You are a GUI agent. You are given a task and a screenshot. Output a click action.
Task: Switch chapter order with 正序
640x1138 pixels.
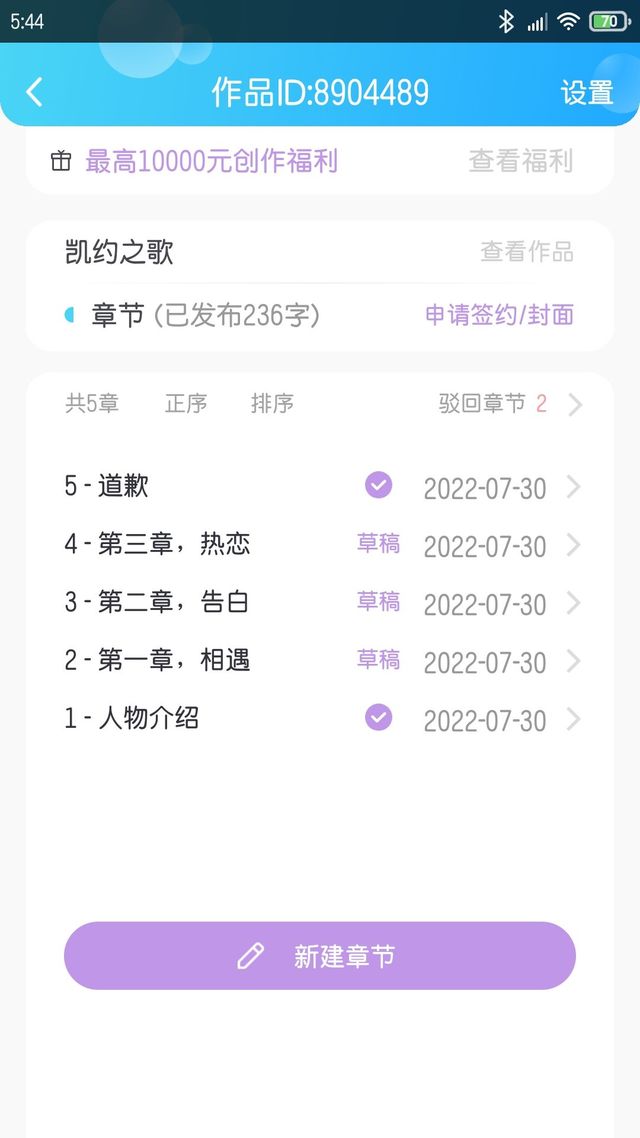(x=186, y=404)
